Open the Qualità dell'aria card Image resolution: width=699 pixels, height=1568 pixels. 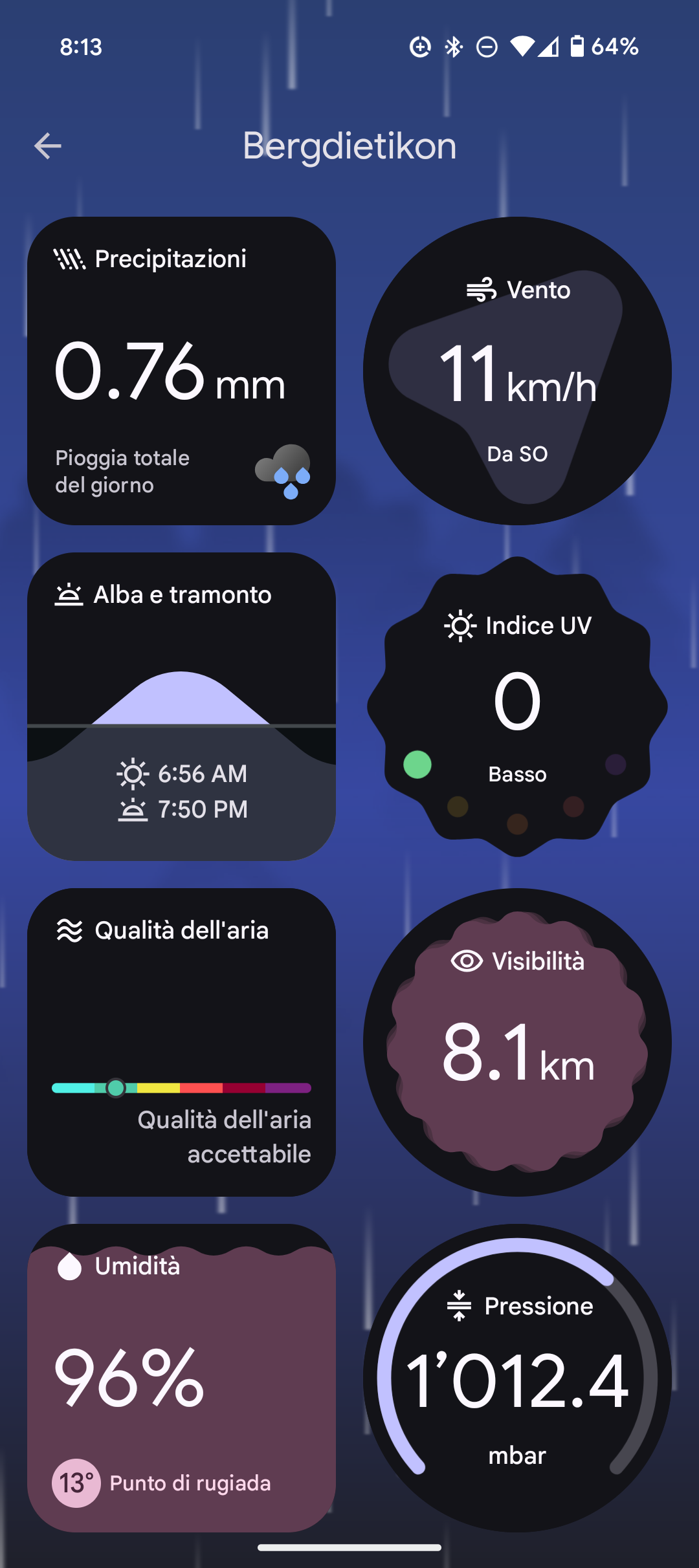(181, 1042)
